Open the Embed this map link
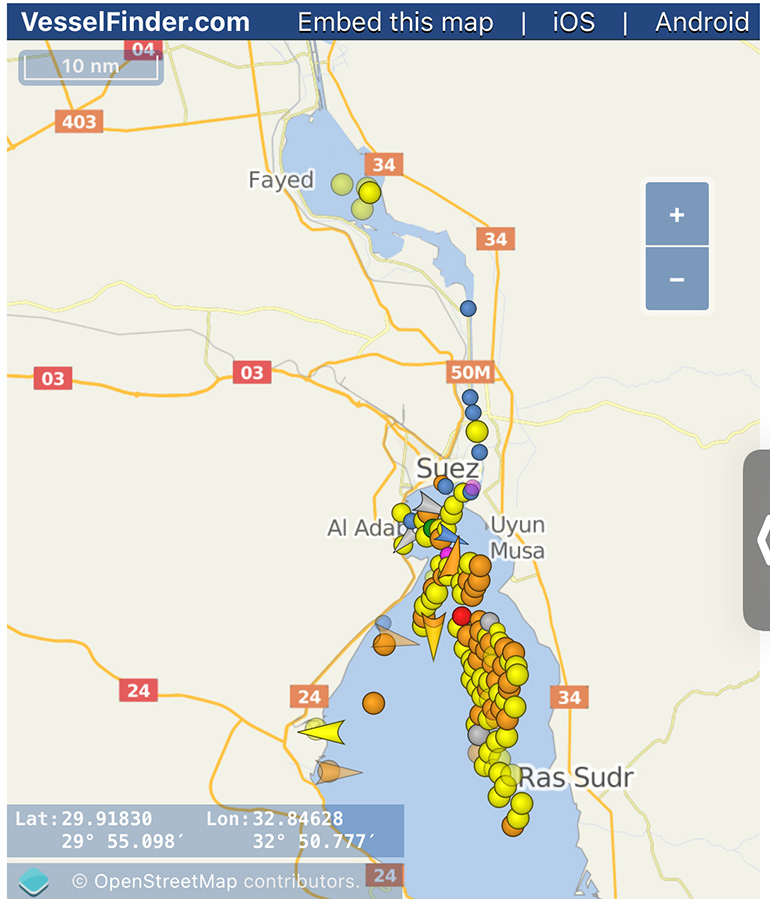 [395, 21]
